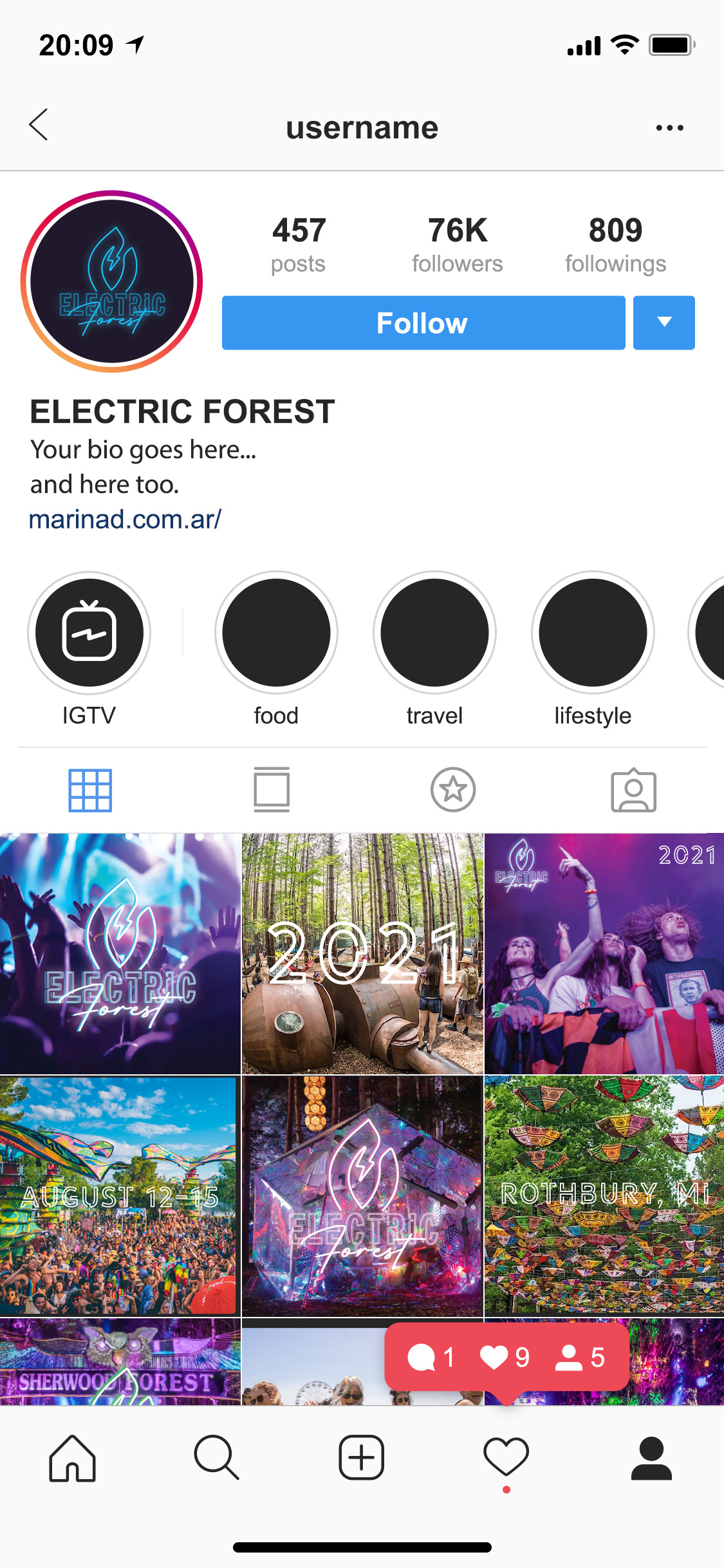This screenshot has width=724, height=1568.
Task: Open the marinad.com.ar link
Action: (125, 519)
